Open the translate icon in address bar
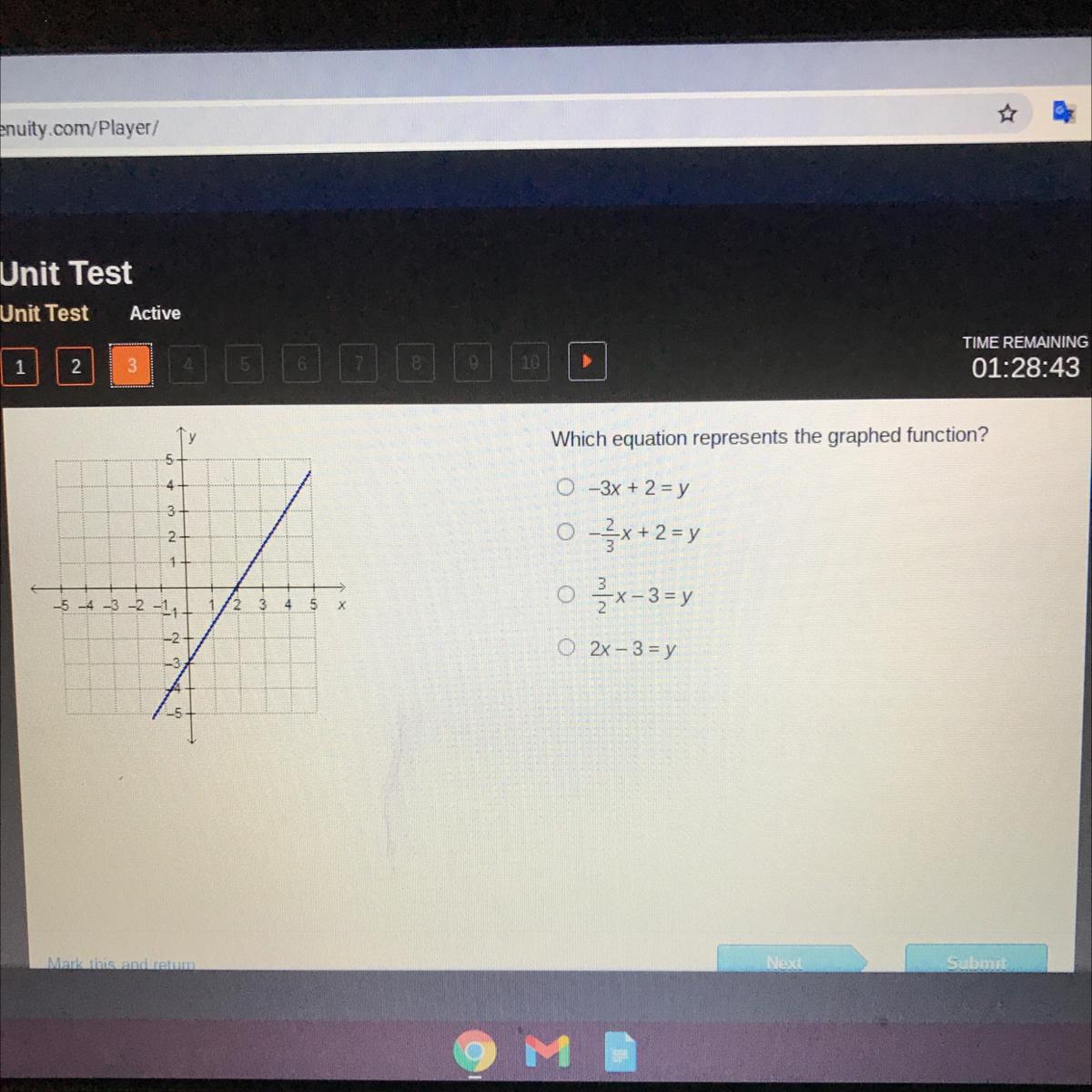This screenshot has height=1092, width=1092. pyautogui.click(x=1063, y=112)
